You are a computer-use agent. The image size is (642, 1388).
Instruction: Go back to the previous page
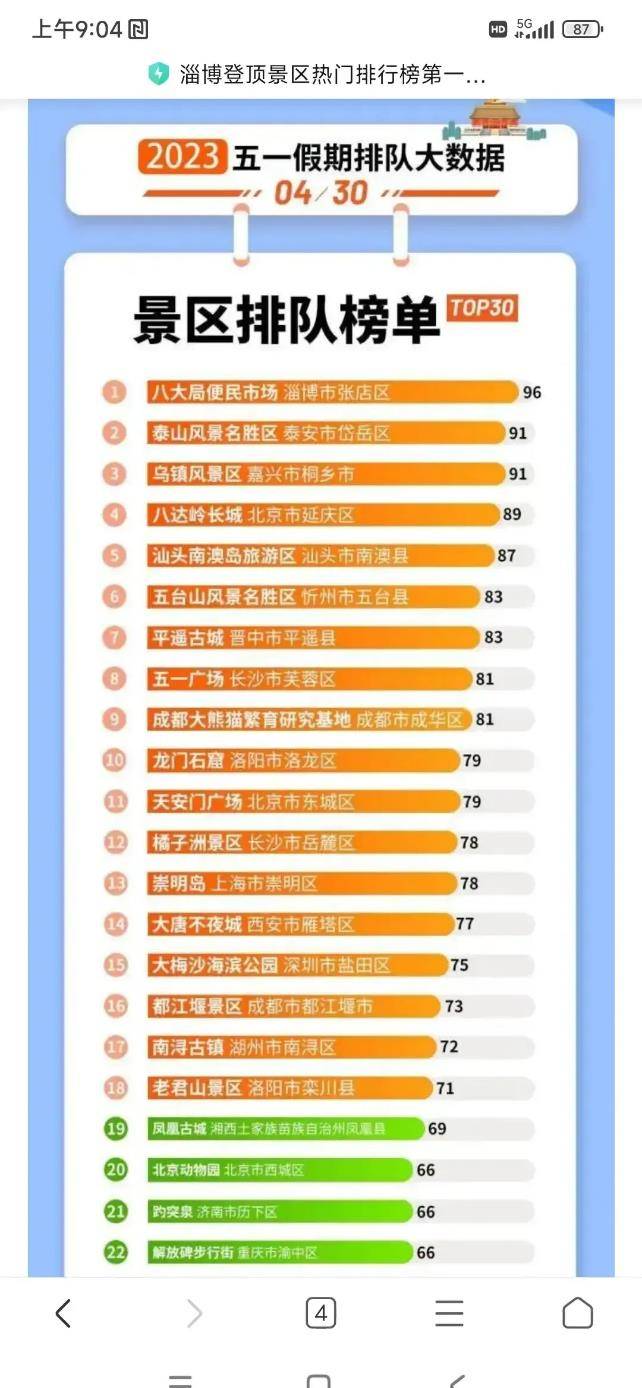63,1313
